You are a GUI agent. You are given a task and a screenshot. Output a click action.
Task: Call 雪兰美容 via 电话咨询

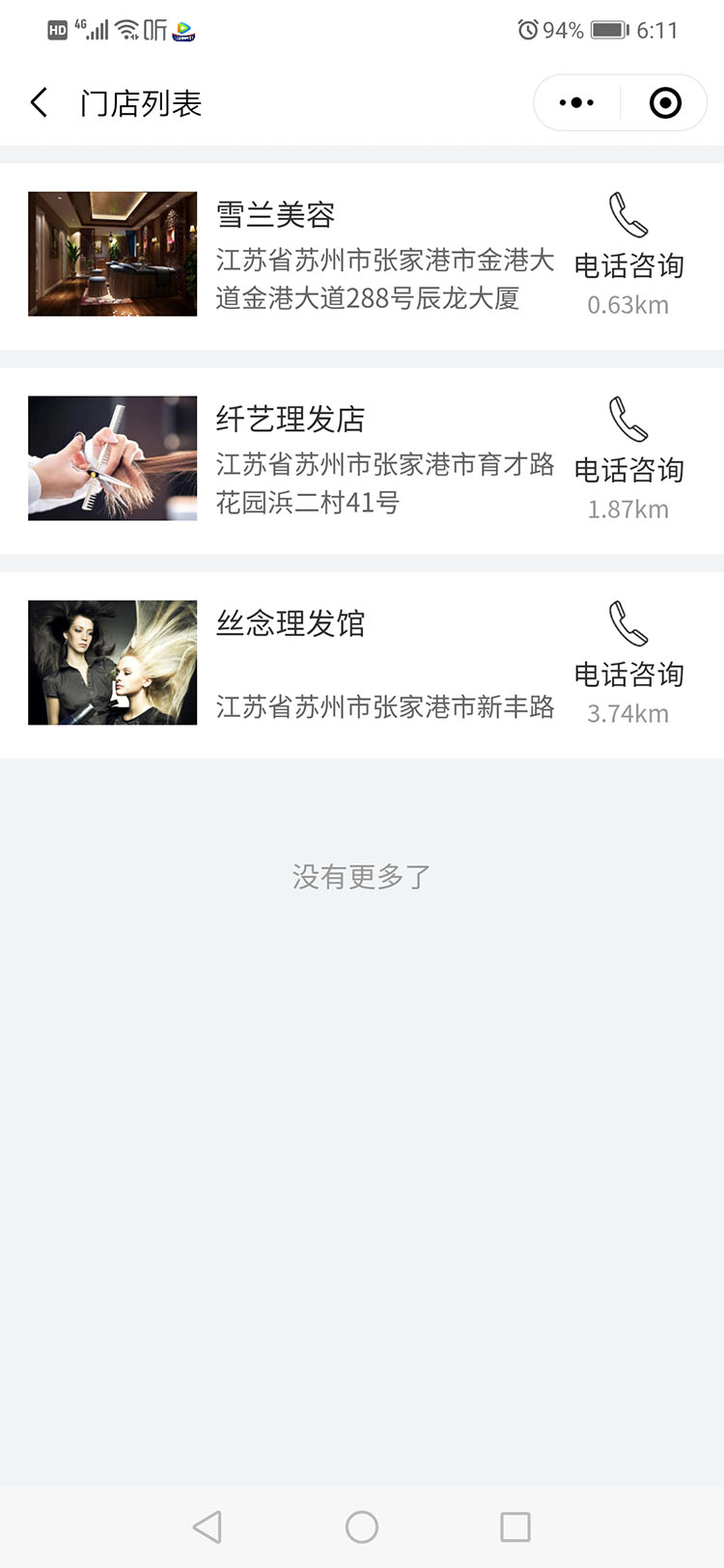tap(628, 241)
